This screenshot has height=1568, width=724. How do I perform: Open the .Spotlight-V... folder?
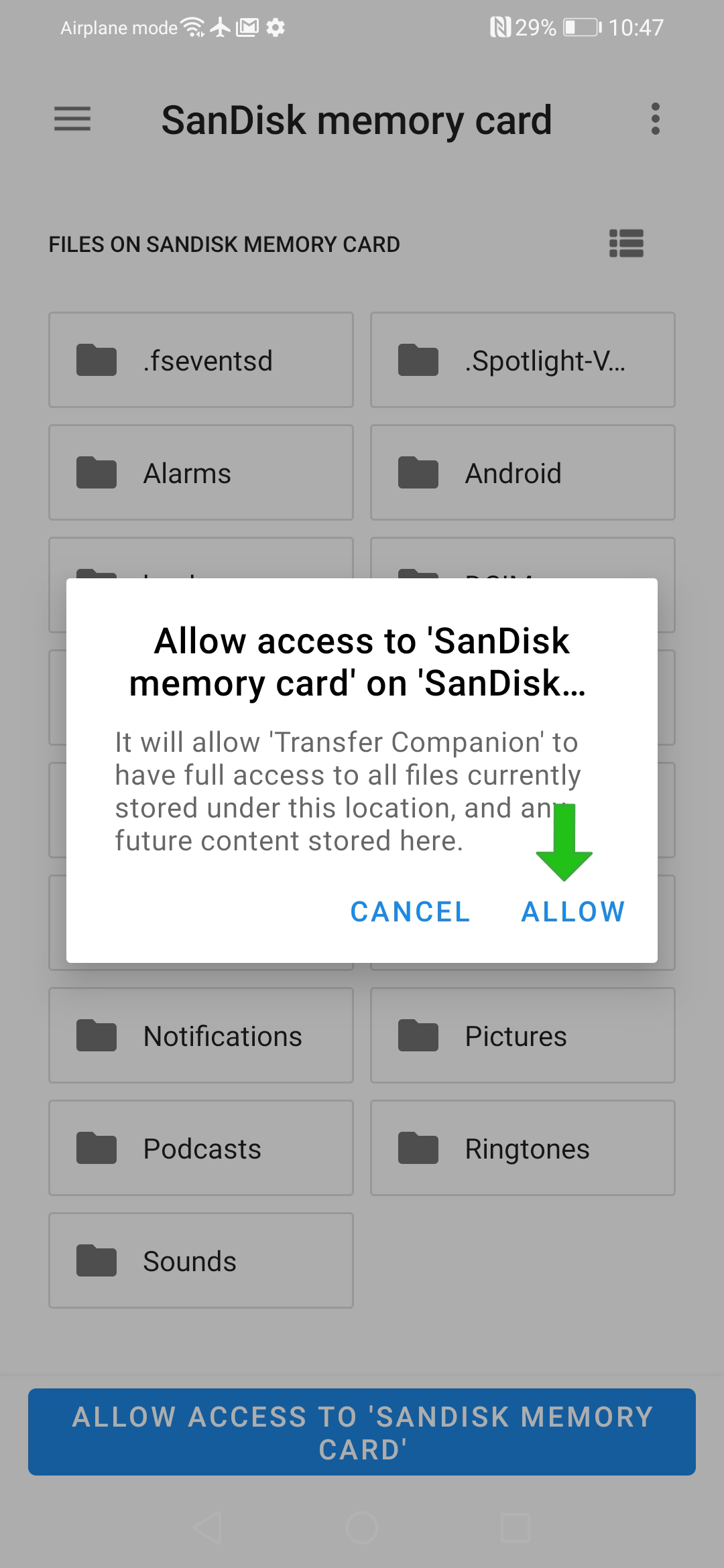click(x=523, y=360)
